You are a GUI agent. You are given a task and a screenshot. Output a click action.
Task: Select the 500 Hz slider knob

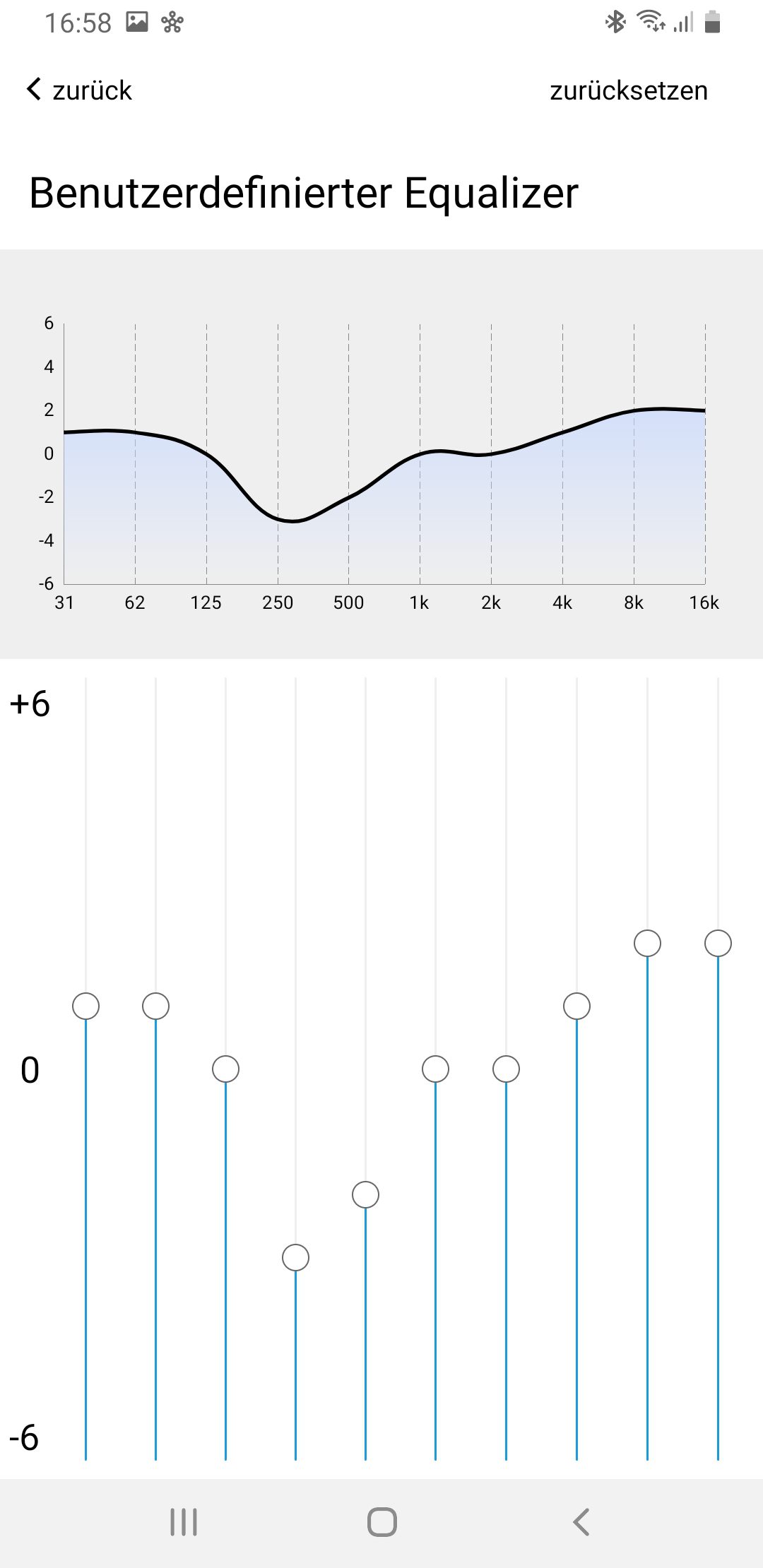pos(365,1194)
